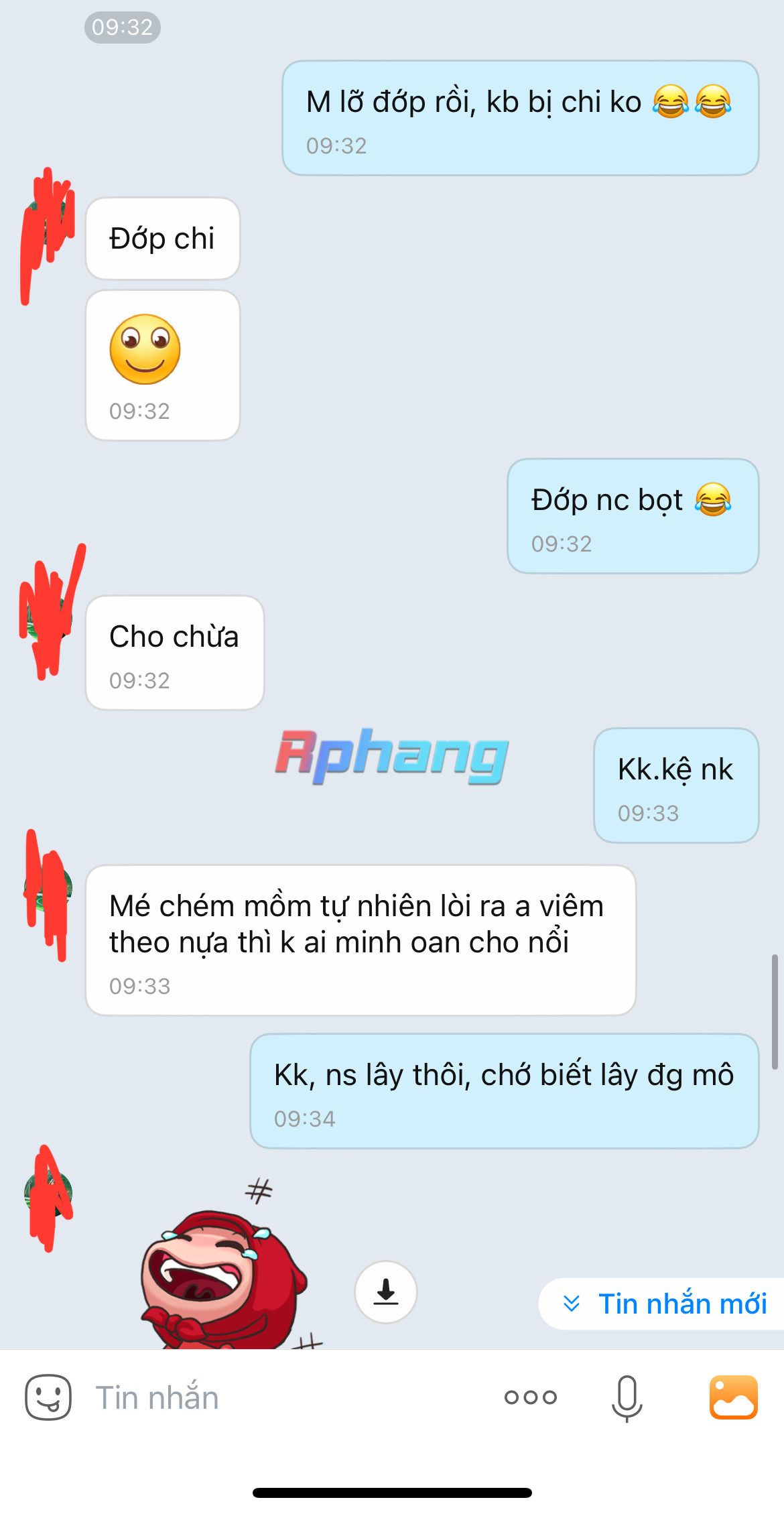Viewport: 784px width, 1514px height.
Task: Open the sticker and emoji picker
Action: click(48, 1397)
